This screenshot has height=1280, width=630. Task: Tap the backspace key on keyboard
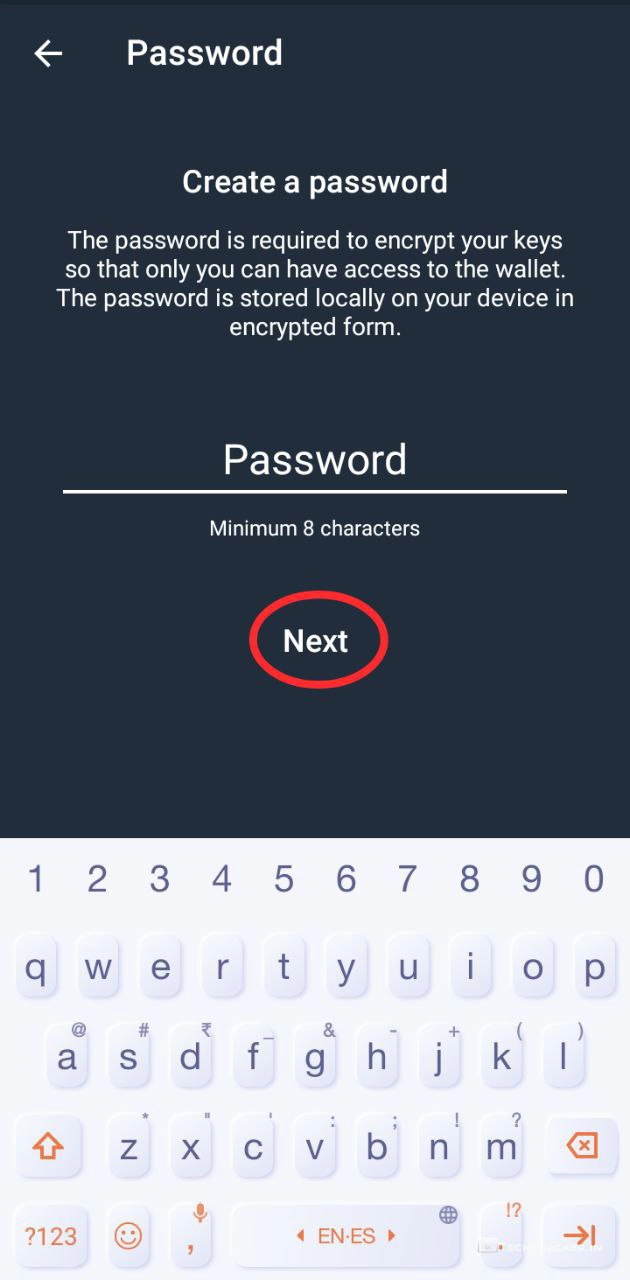(581, 1146)
